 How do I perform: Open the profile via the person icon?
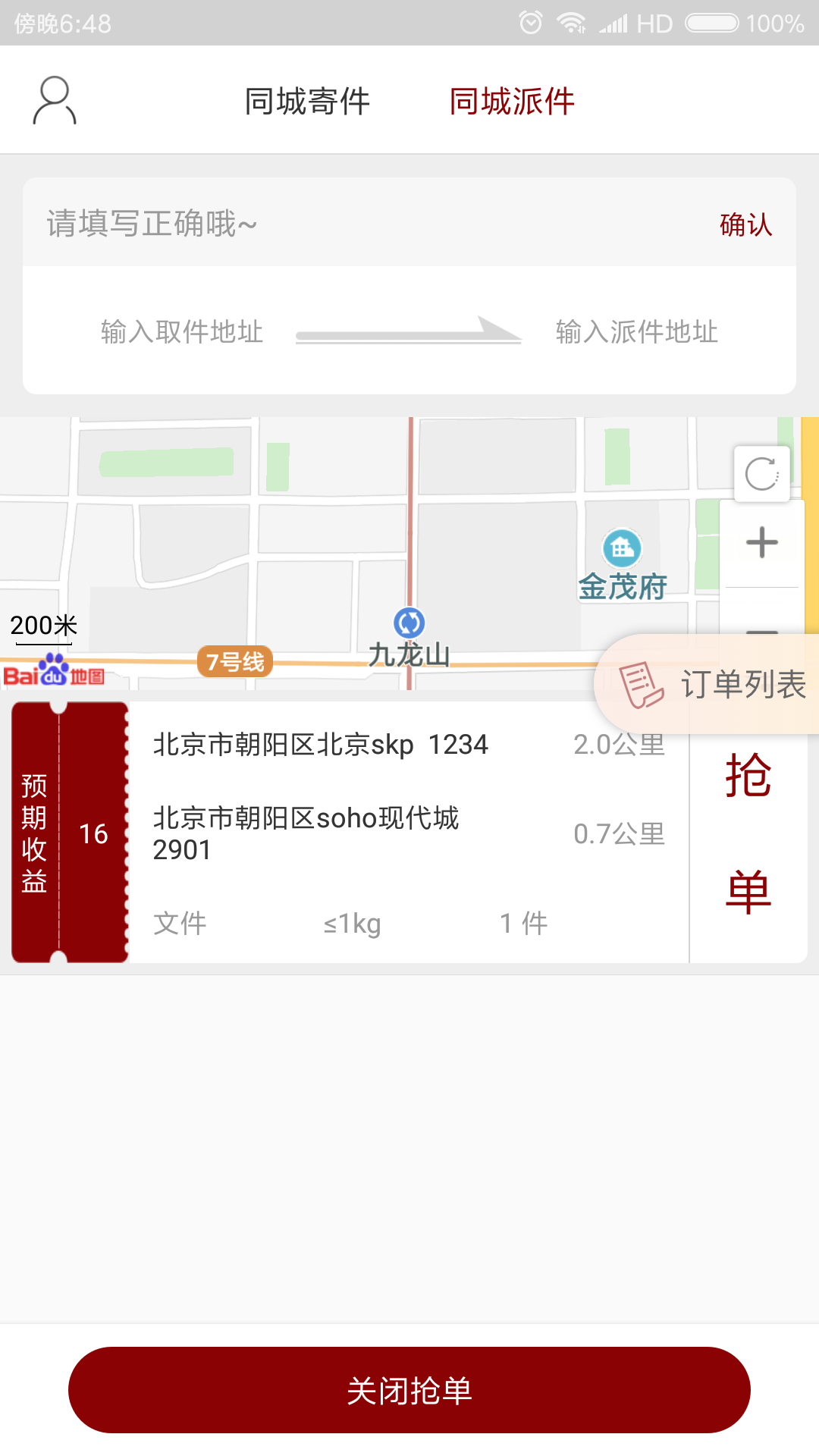click(x=54, y=99)
